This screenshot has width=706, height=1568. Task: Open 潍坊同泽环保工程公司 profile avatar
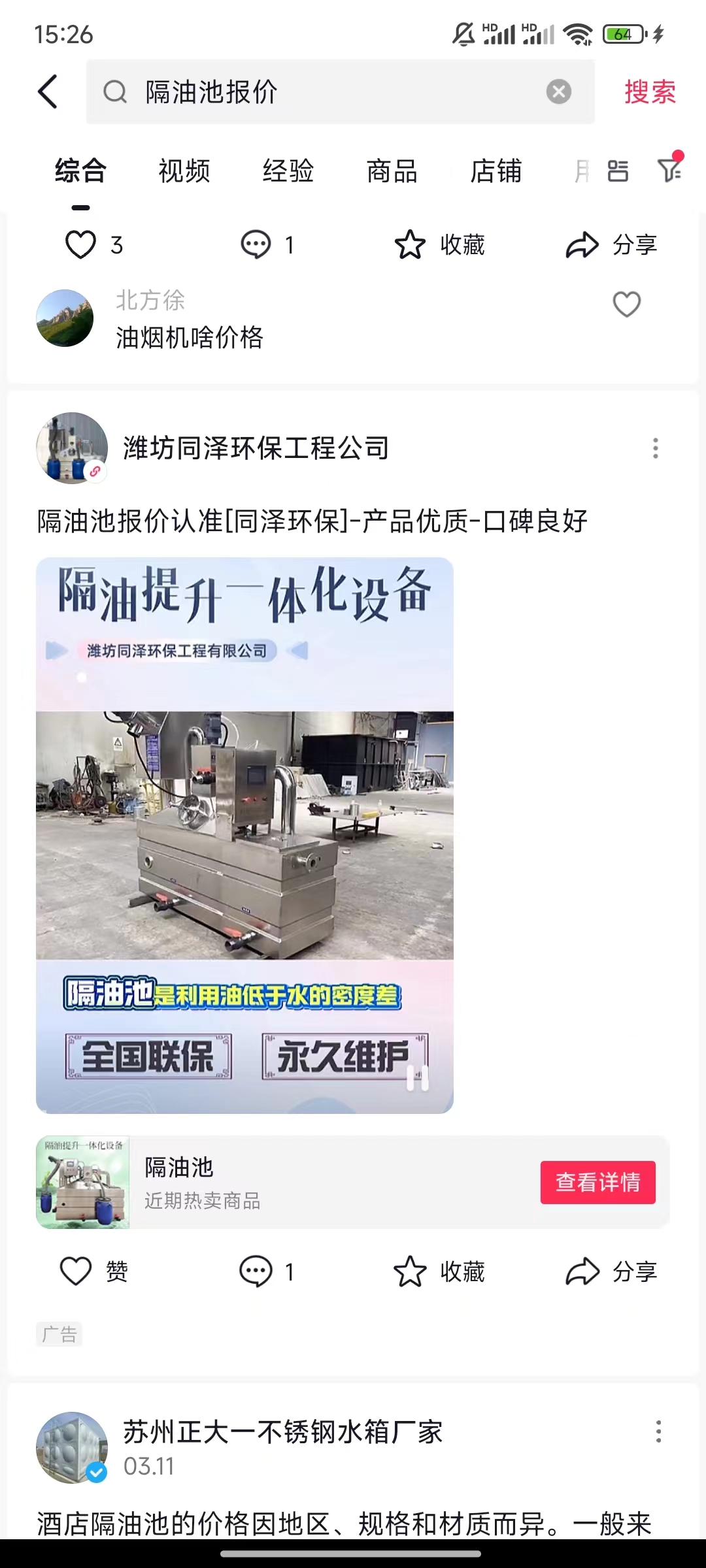72,448
